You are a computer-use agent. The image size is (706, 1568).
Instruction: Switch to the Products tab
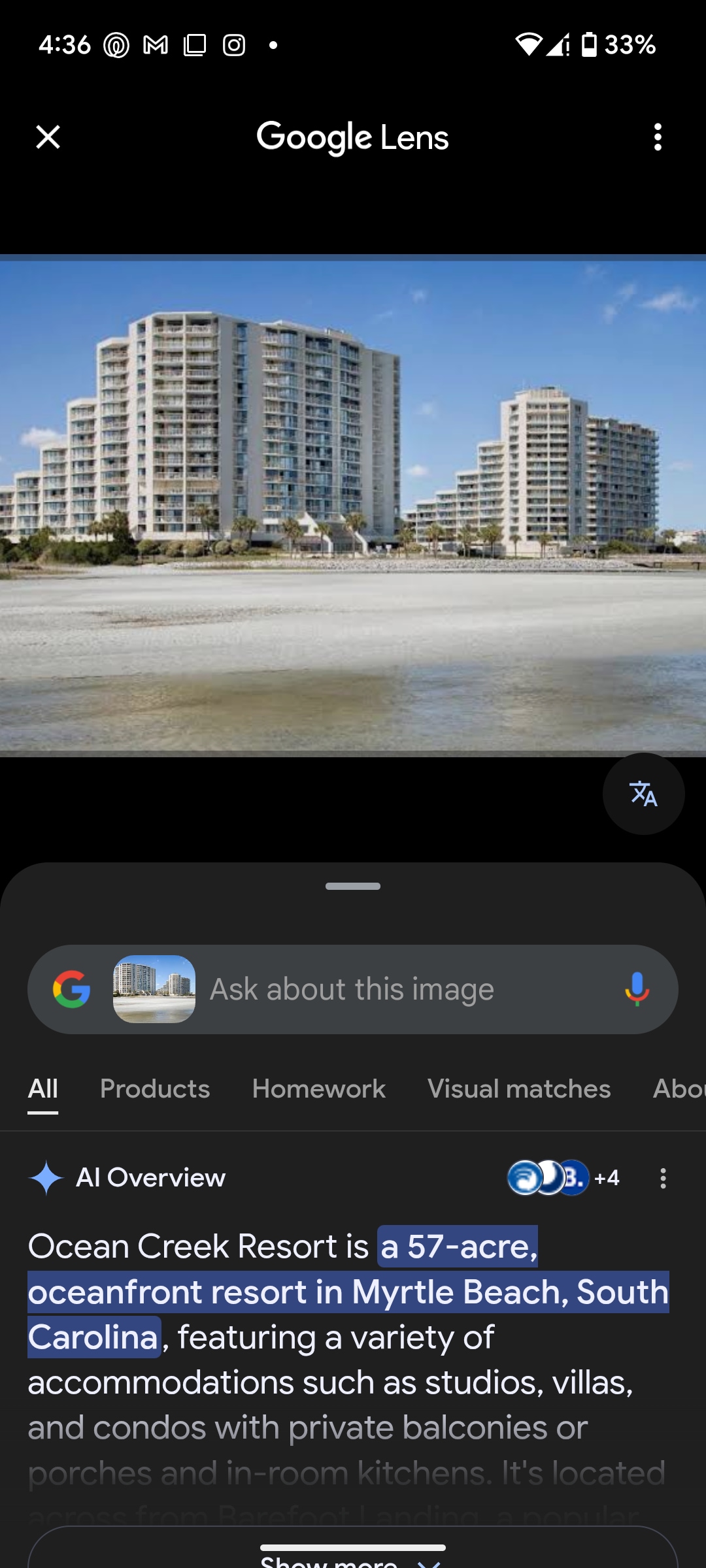tap(155, 1089)
